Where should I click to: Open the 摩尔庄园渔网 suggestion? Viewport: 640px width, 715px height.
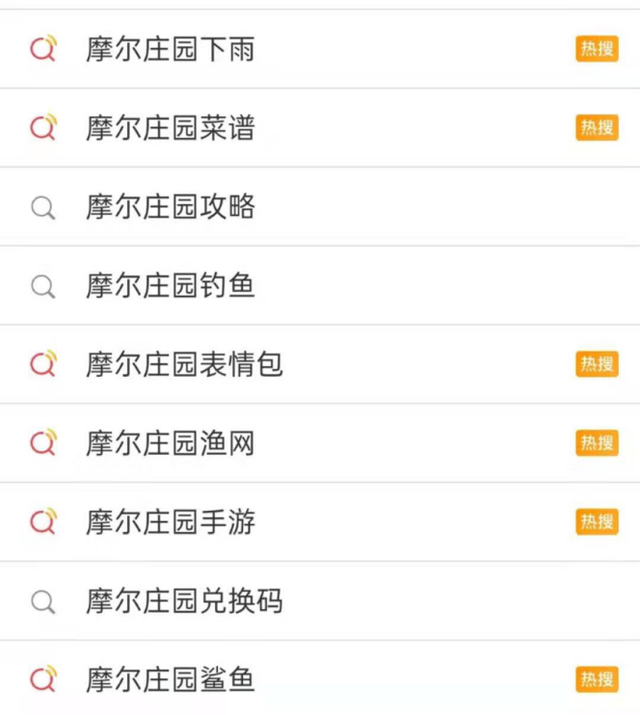point(170,443)
